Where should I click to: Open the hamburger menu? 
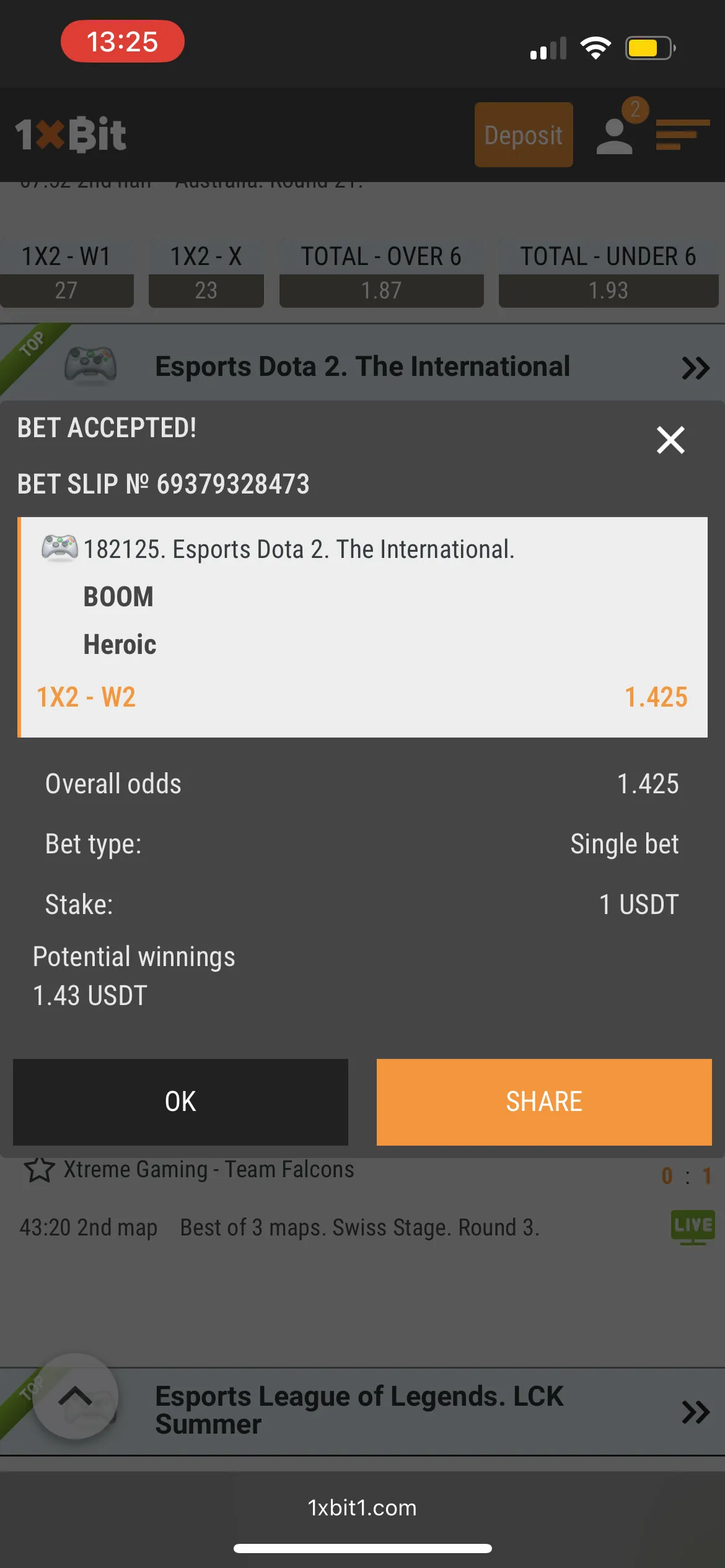tap(682, 134)
